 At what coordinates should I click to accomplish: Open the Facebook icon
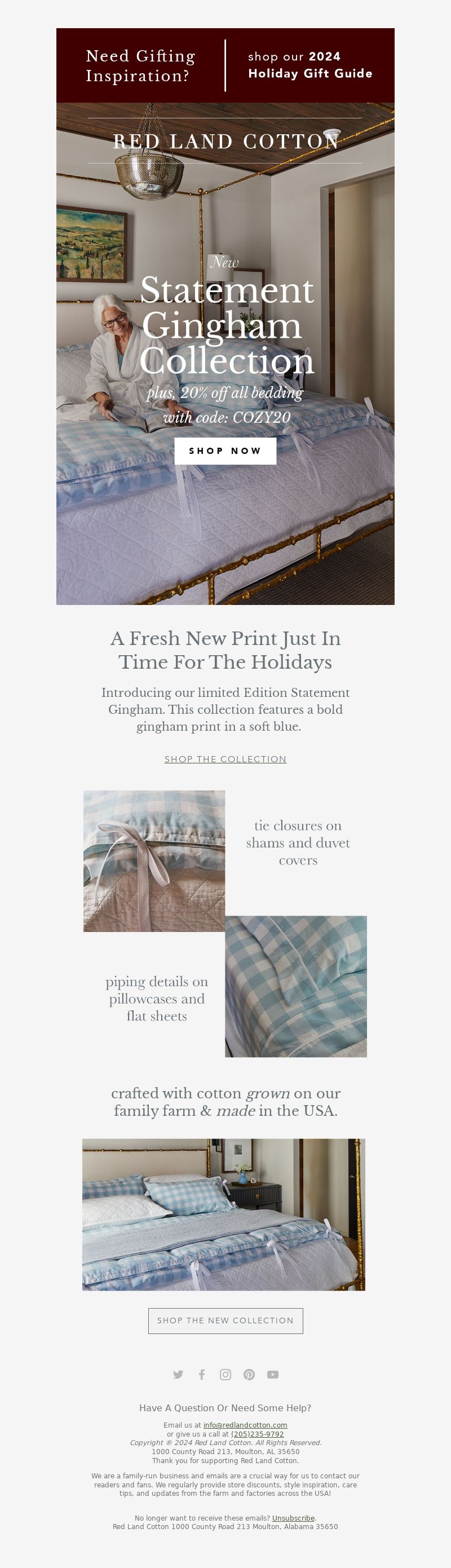[x=201, y=1375]
